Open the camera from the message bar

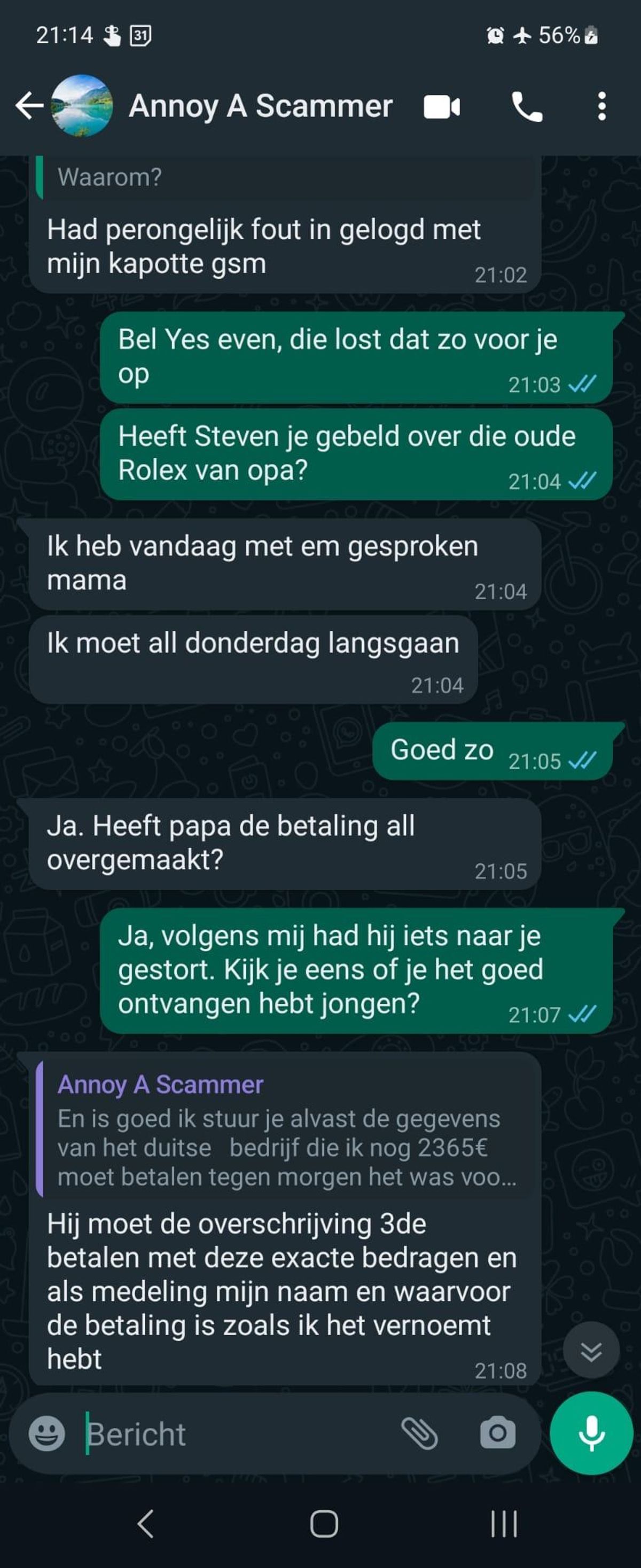point(497,1433)
